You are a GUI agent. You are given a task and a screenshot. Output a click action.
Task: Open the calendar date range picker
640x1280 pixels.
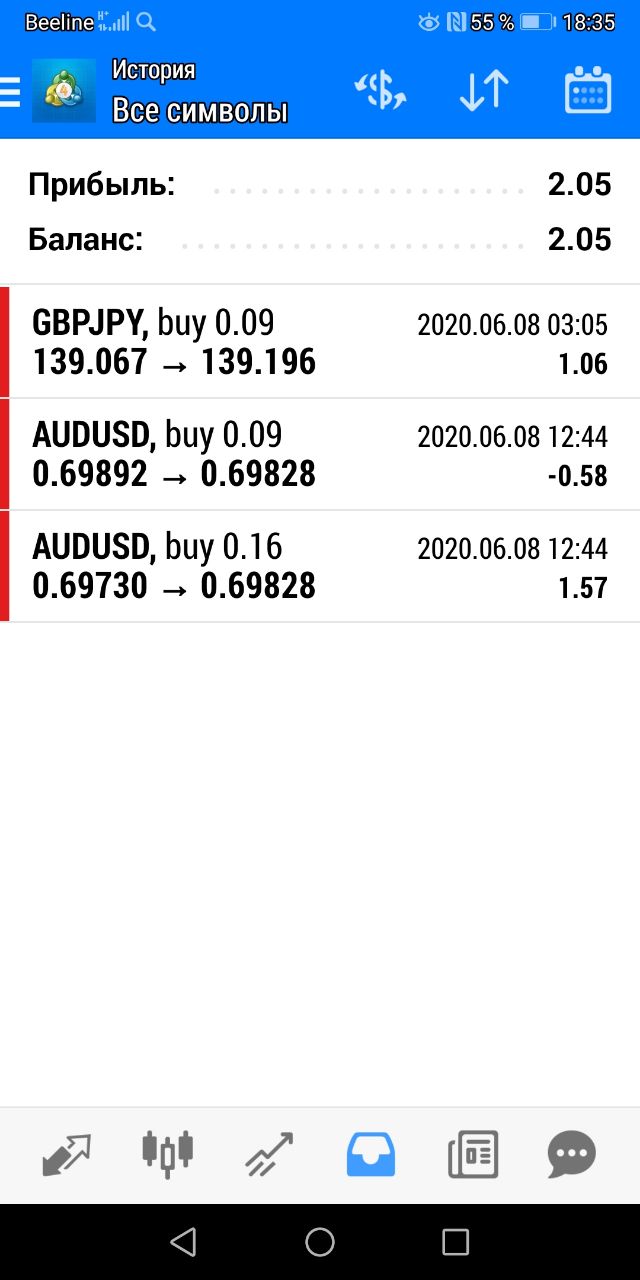(588, 91)
